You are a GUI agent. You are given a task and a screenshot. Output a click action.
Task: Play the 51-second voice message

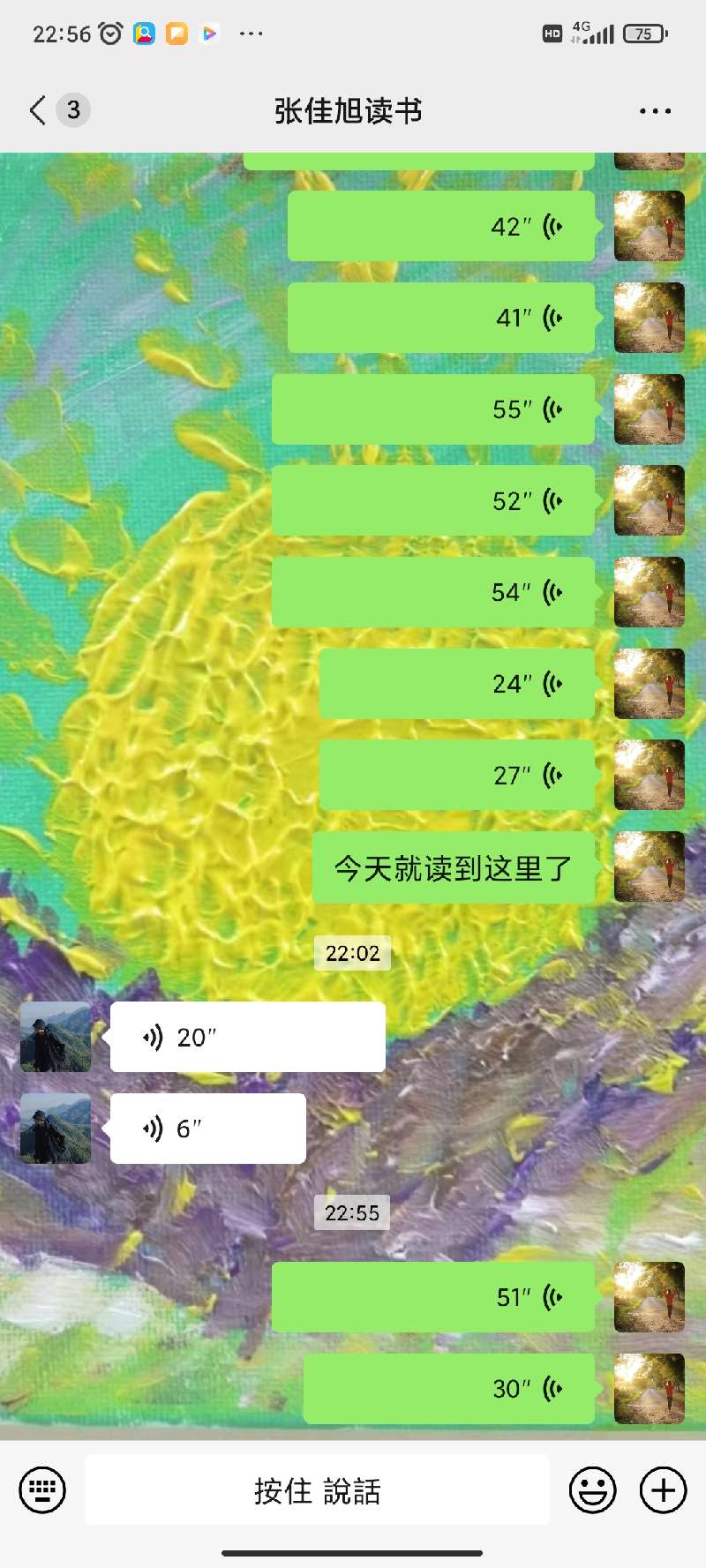pos(432,1297)
